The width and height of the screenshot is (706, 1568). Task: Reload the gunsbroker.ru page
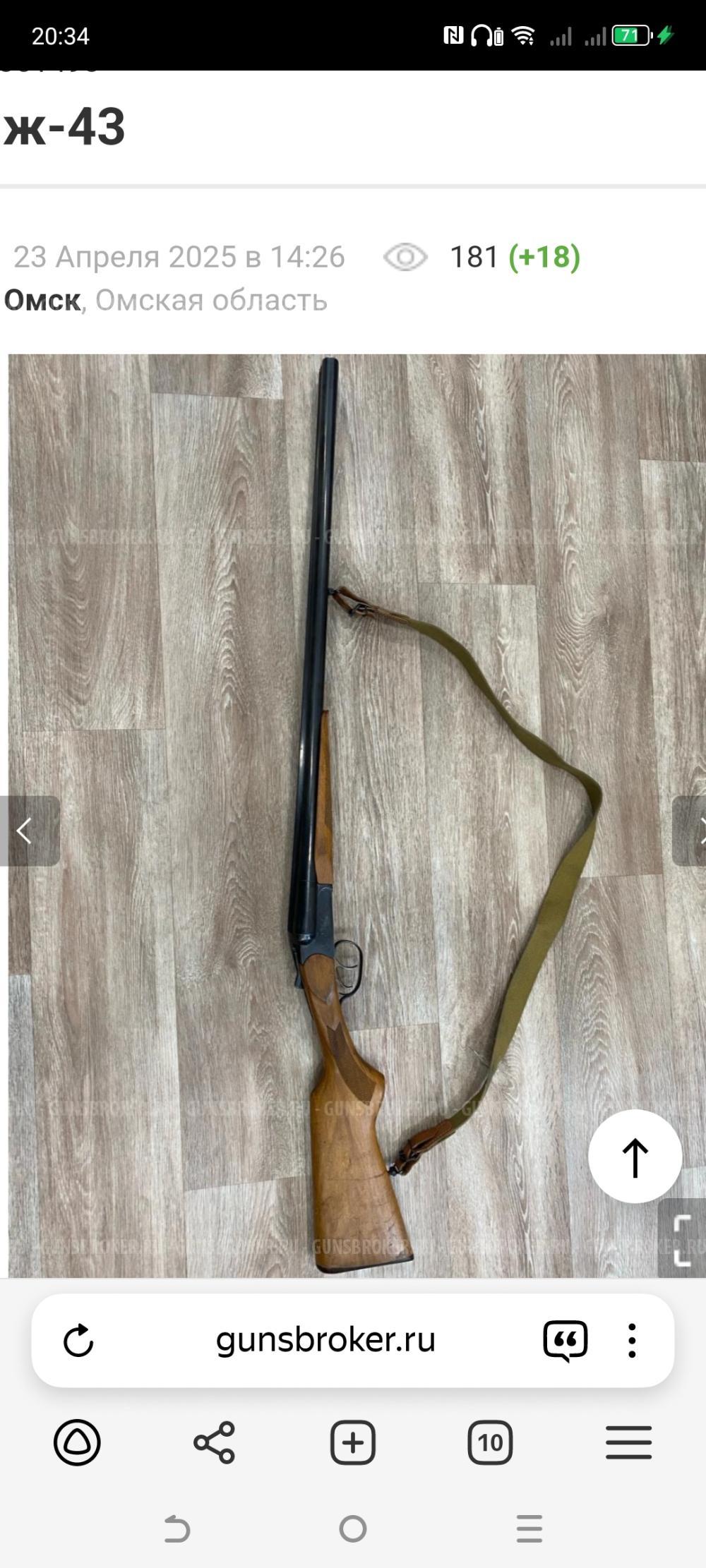[78, 1340]
